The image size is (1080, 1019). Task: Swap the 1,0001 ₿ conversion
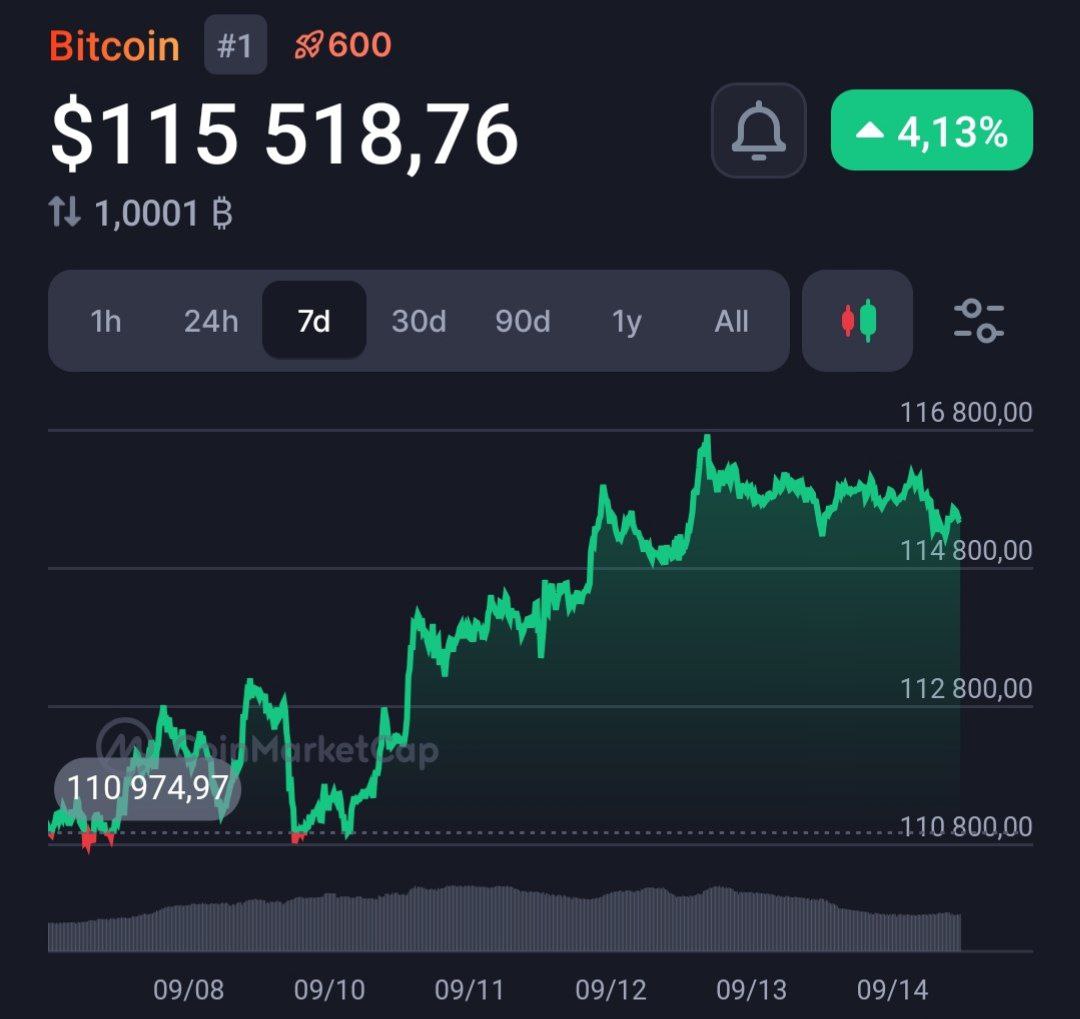click(x=66, y=212)
